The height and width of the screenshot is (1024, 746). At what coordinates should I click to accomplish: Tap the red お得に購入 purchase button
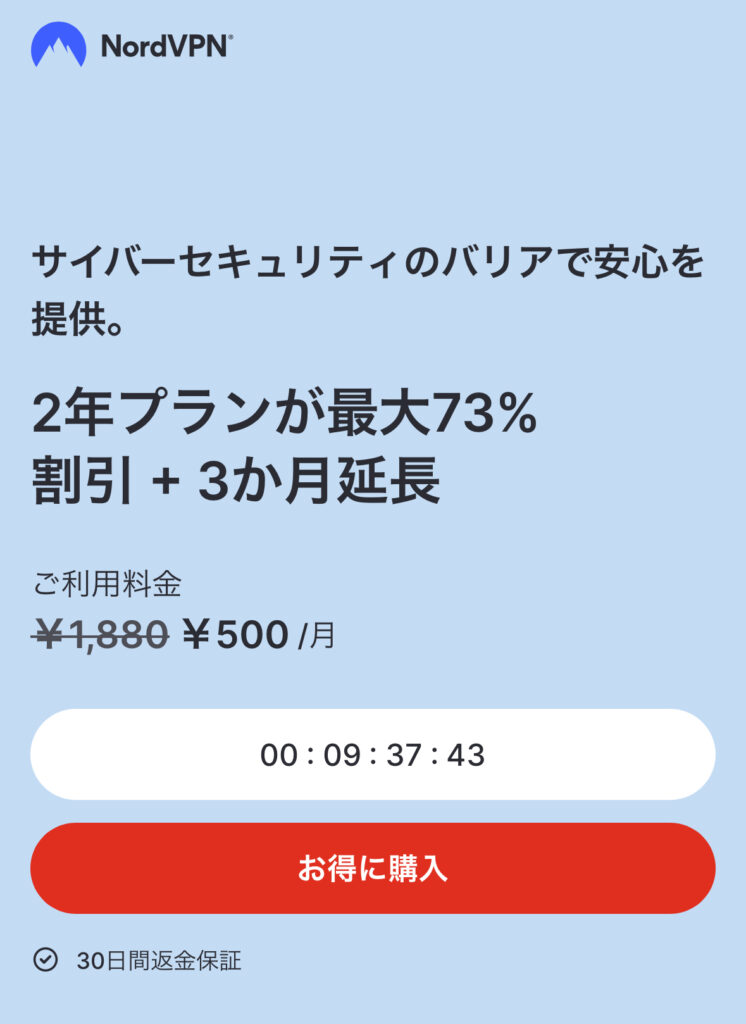click(372, 868)
